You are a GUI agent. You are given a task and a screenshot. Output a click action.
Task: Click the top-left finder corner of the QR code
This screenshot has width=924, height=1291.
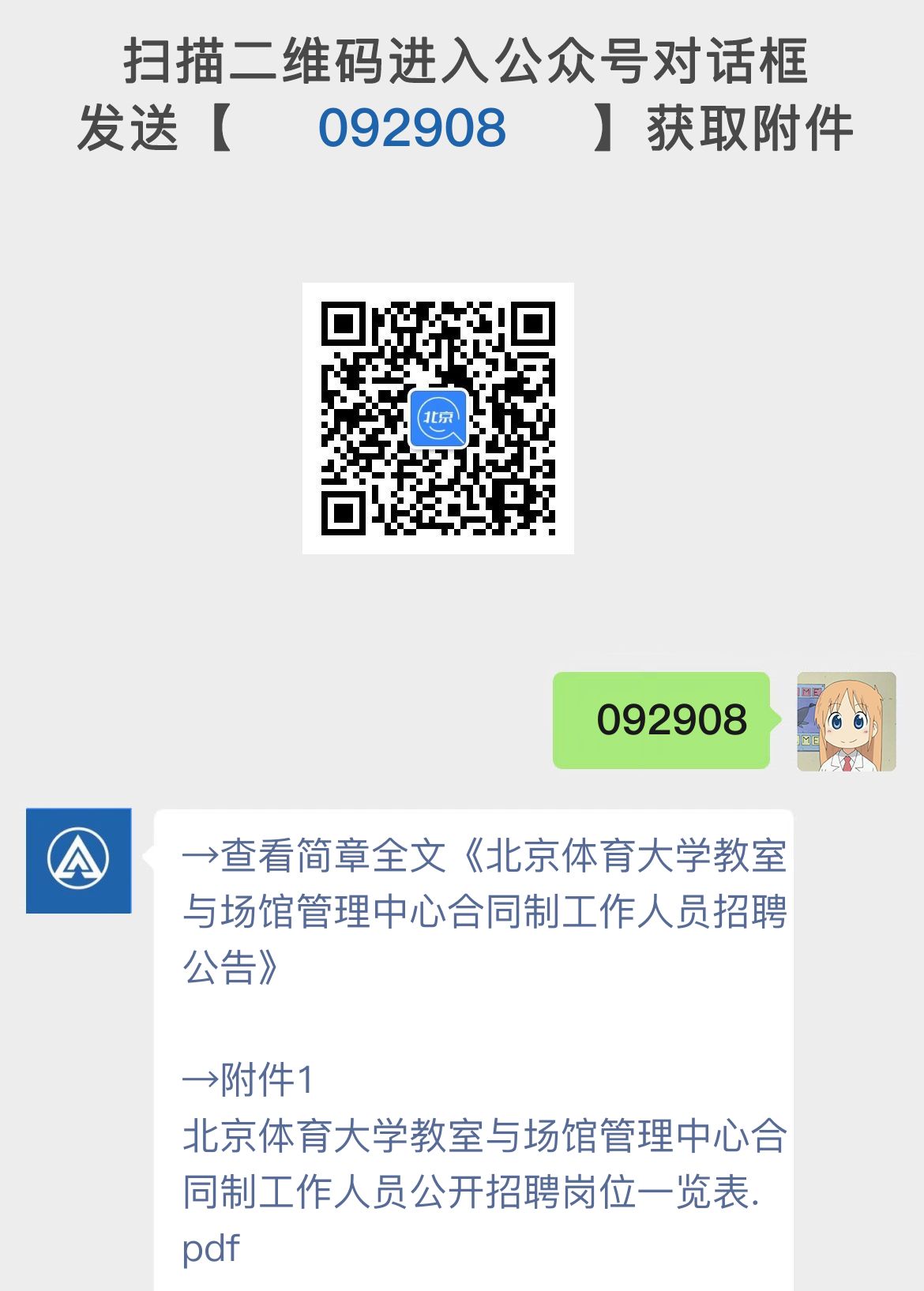click(345, 323)
